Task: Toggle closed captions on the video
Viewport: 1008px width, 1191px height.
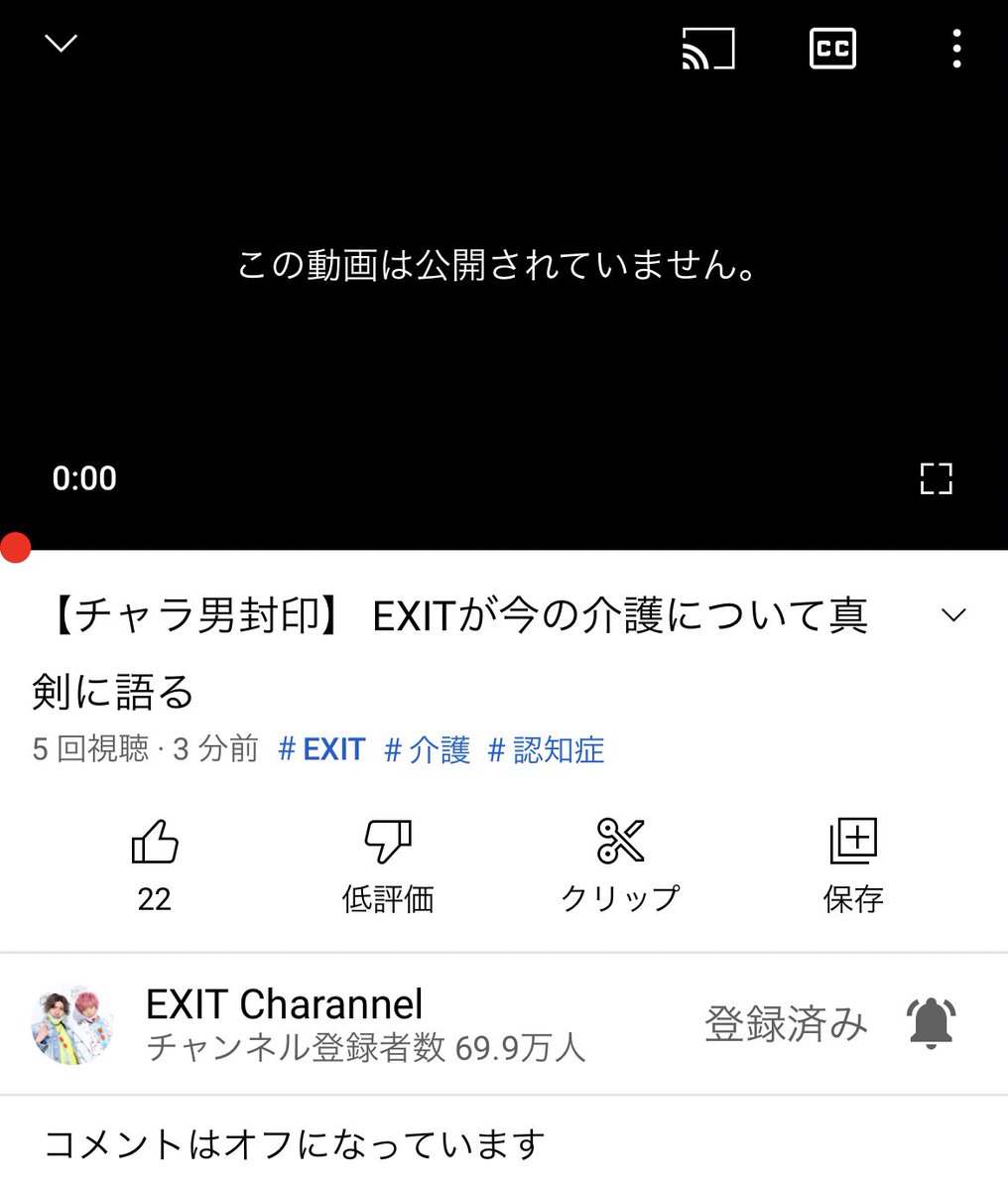Action: click(832, 49)
